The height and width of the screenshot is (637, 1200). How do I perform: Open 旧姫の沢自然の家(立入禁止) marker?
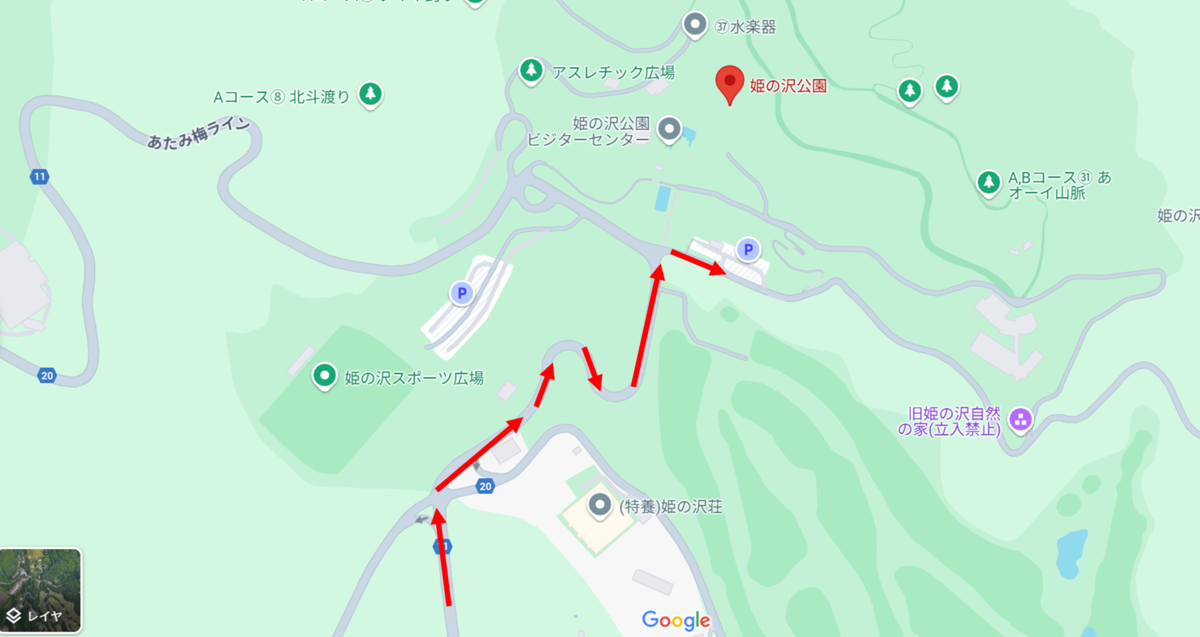1020,419
